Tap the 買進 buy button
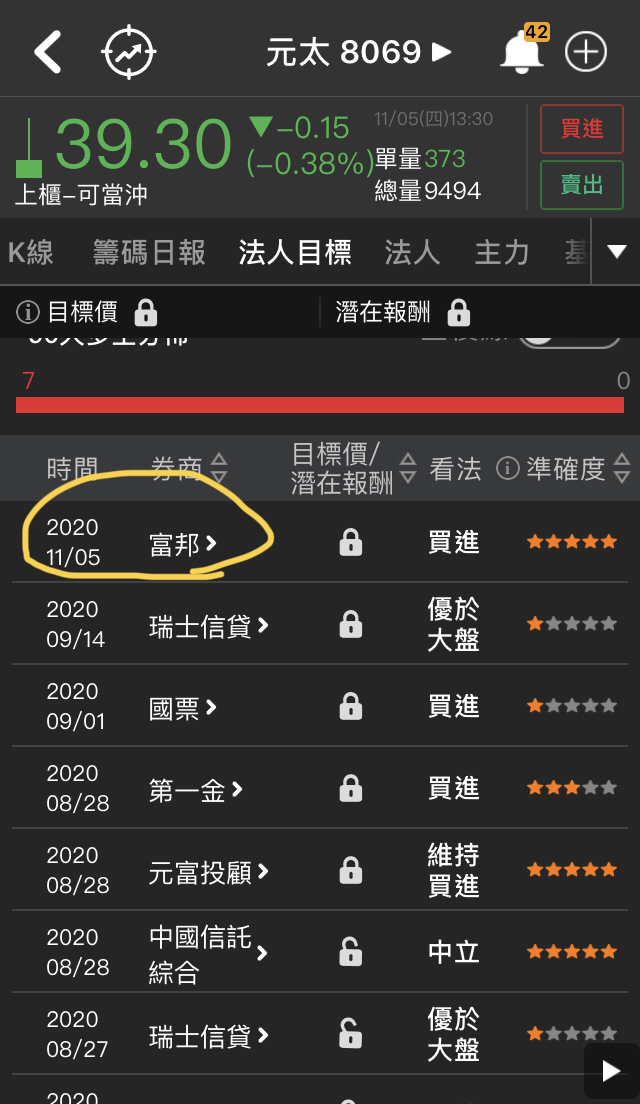The height and width of the screenshot is (1104, 640). 581,128
